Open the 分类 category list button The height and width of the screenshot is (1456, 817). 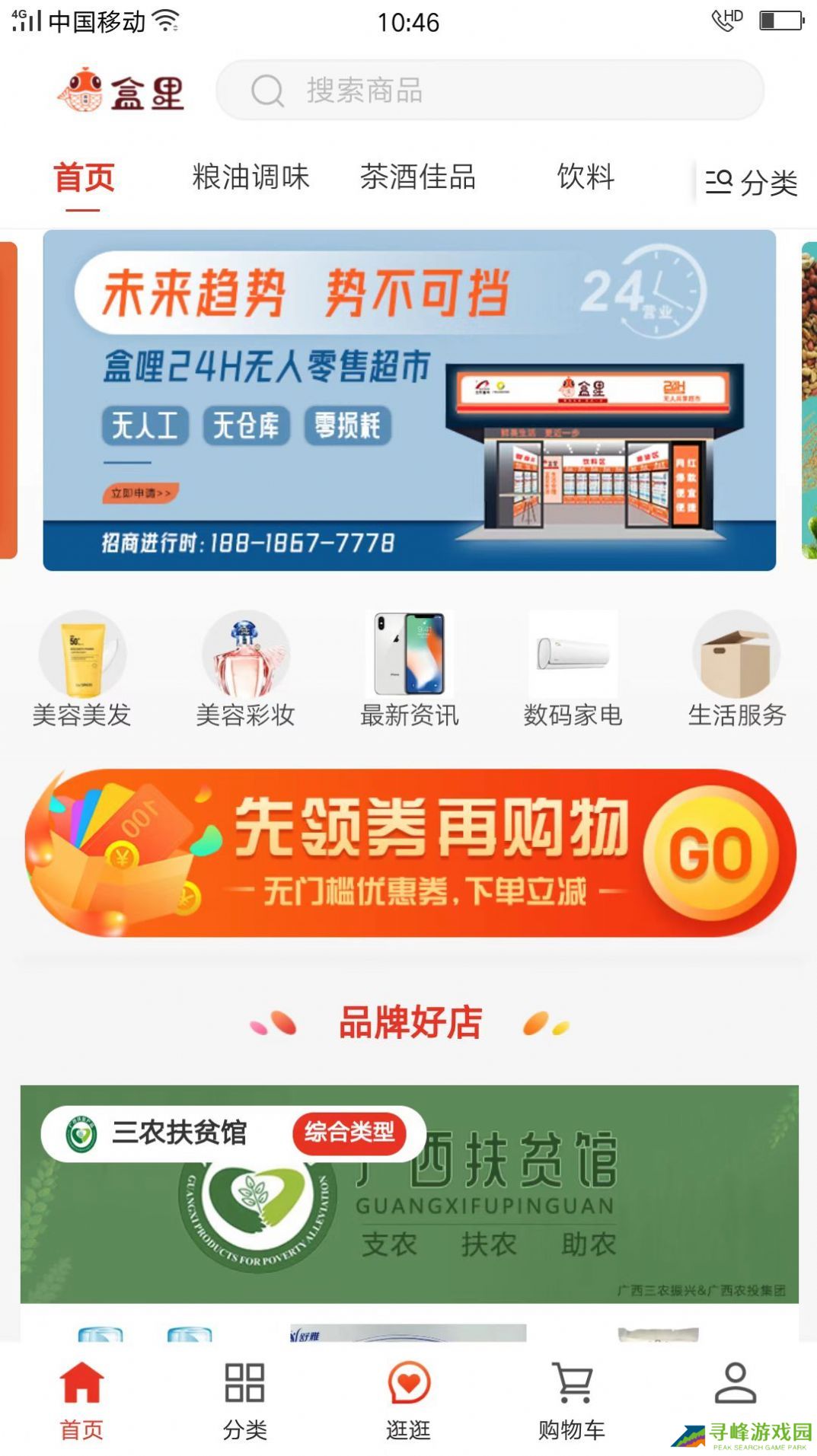[x=751, y=183]
